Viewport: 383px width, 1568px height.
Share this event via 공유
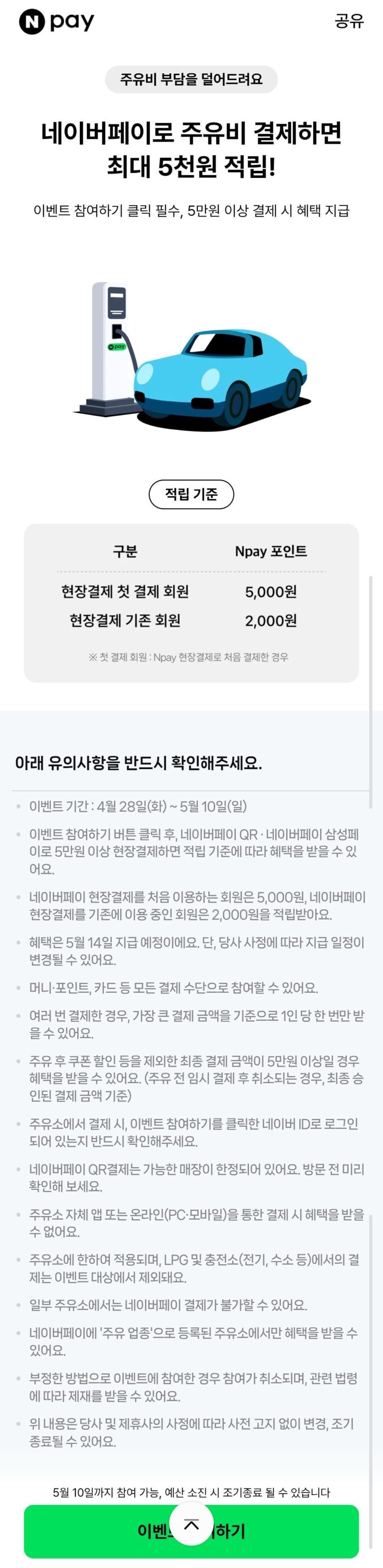(349, 21)
